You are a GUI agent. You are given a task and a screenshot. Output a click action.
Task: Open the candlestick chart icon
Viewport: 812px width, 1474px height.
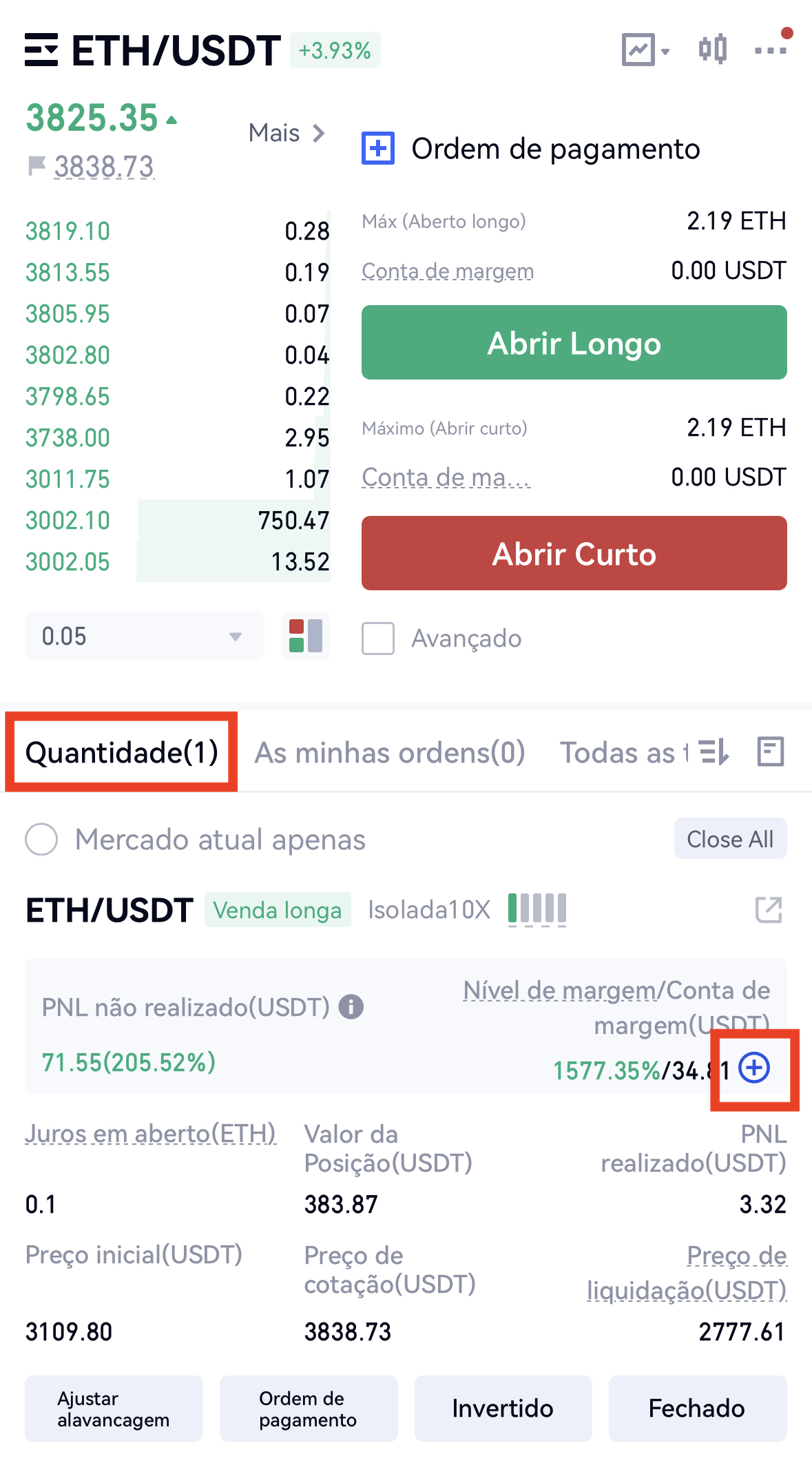point(712,50)
